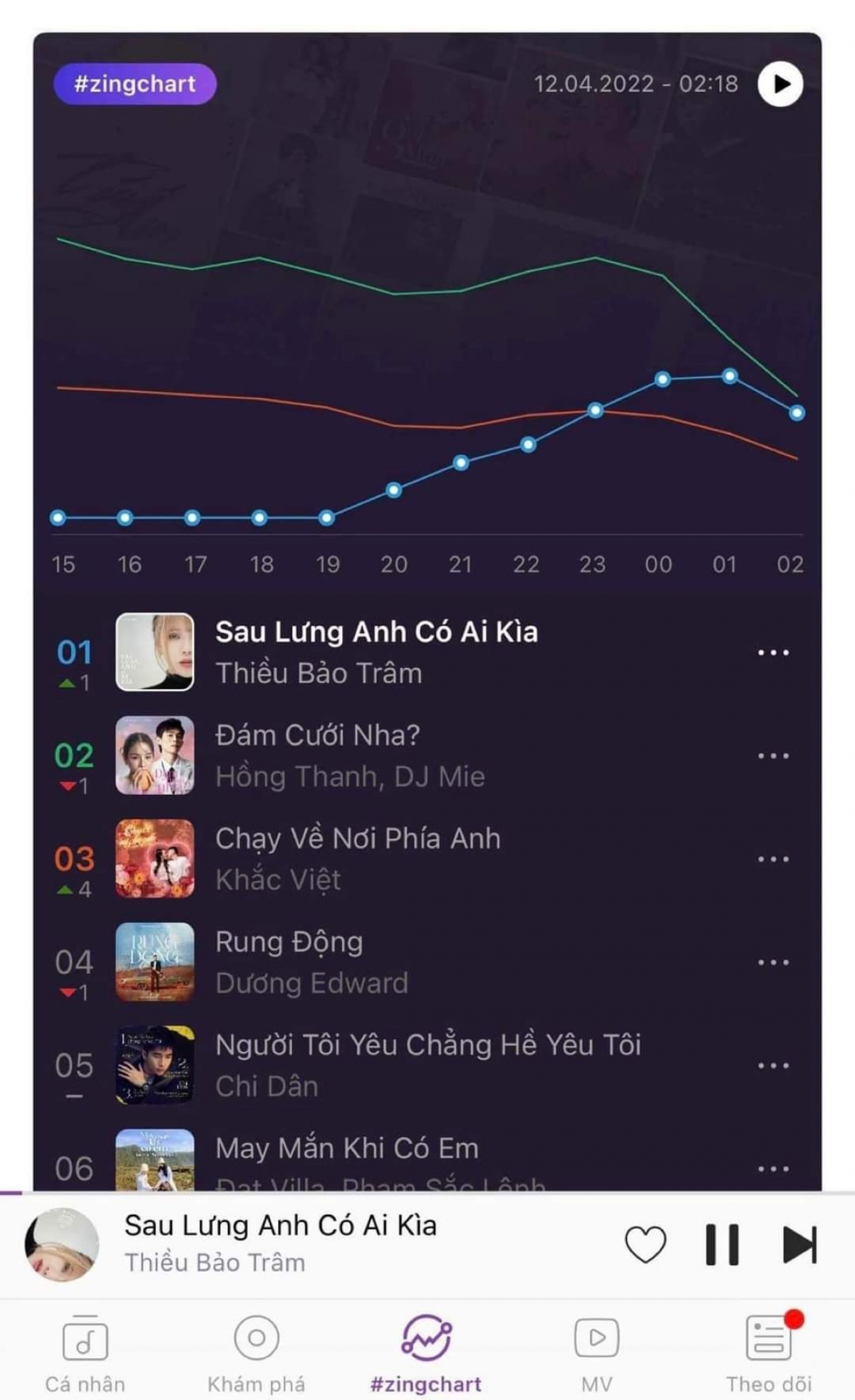Screen dimensions: 855x1400
Task: Skip to the next track
Action: point(799,1244)
